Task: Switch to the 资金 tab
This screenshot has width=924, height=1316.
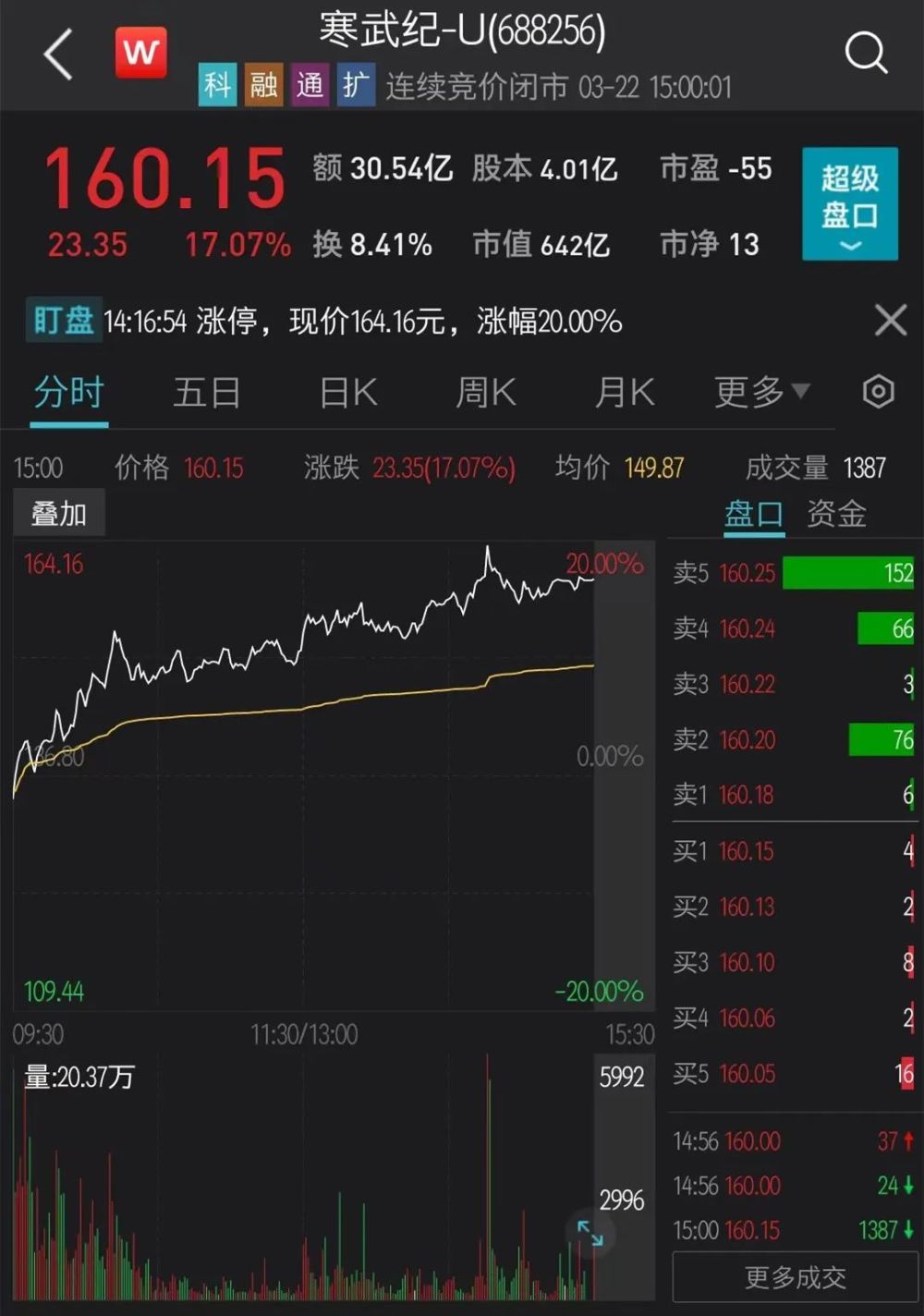Action: (x=836, y=514)
